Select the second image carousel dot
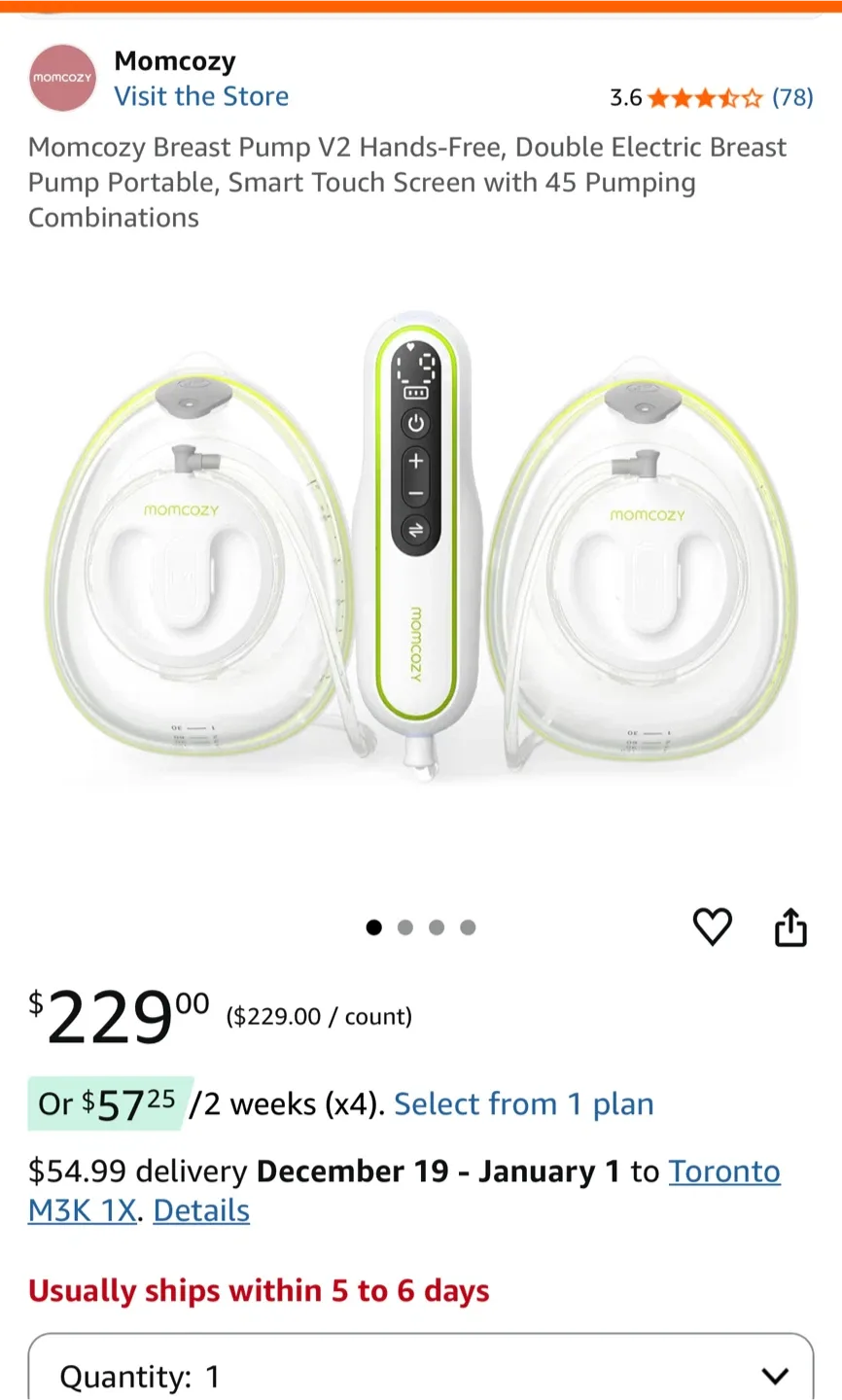842x1400 pixels. 404,927
